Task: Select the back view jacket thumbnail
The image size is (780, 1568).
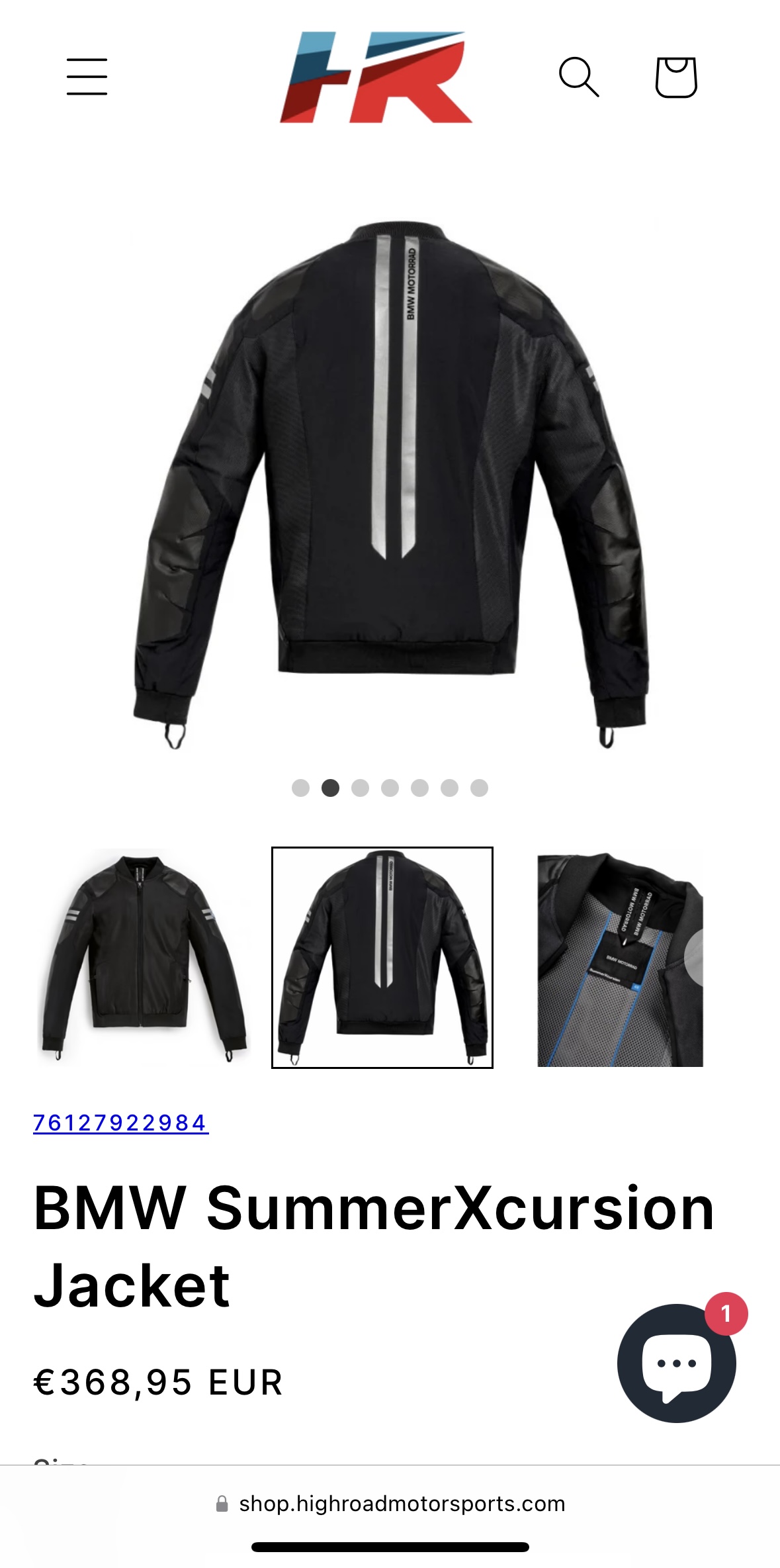Action: [x=382, y=957]
